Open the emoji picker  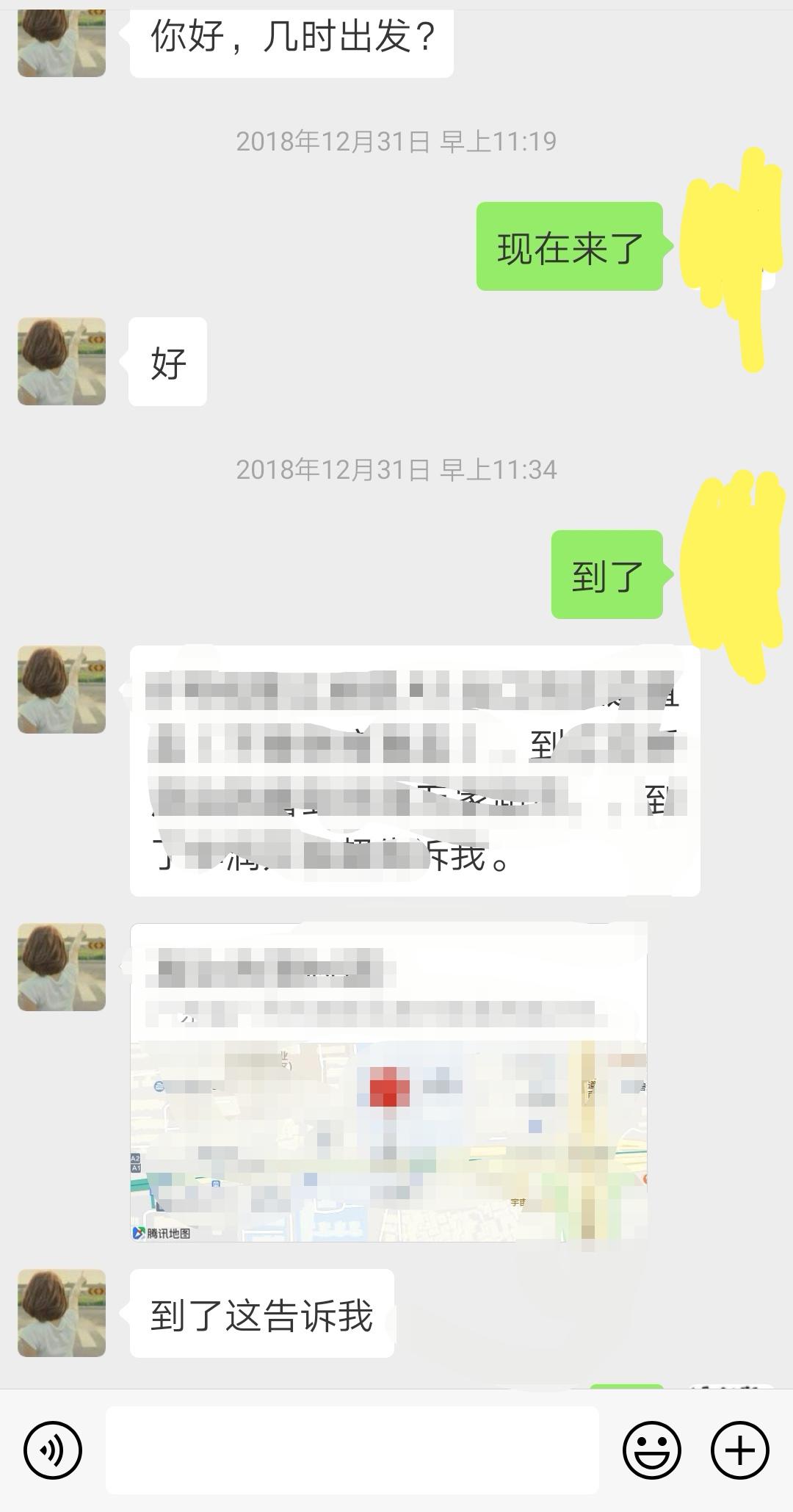click(651, 1450)
